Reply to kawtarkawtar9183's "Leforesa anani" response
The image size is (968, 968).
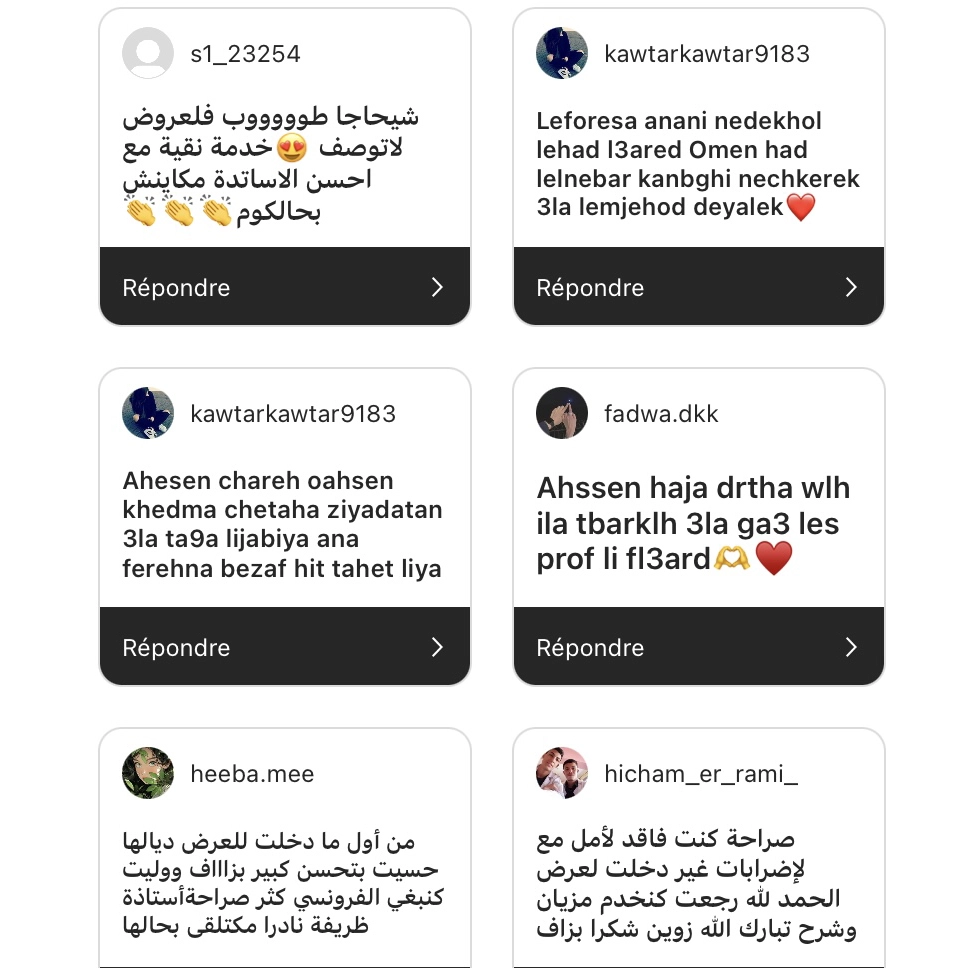pos(698,287)
